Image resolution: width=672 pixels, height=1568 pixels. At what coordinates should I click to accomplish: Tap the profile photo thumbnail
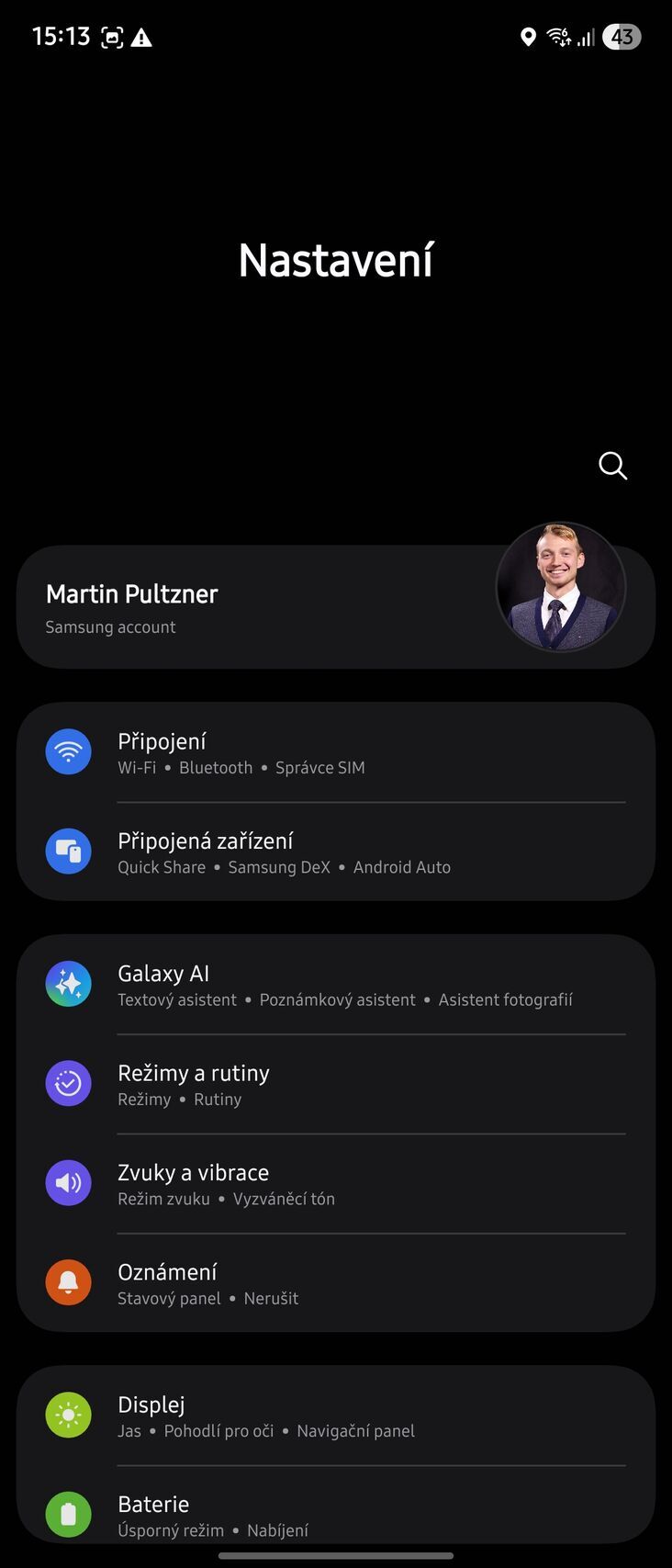tap(561, 588)
